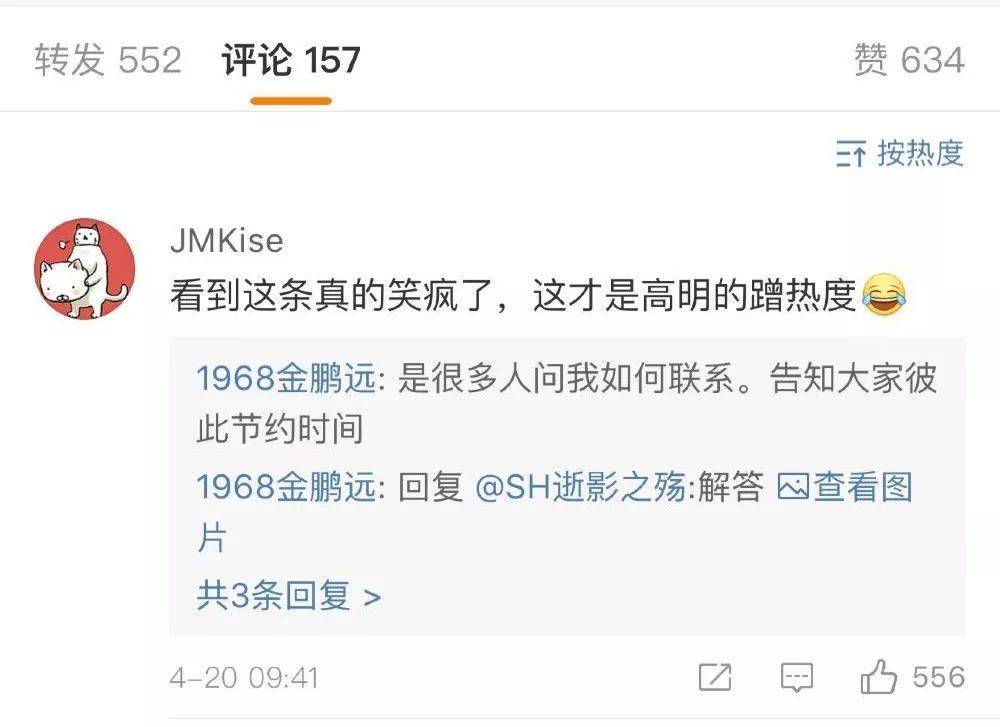The image size is (1000, 727).
Task: Like JMKise's comment with 556 likes
Action: (x=879, y=678)
